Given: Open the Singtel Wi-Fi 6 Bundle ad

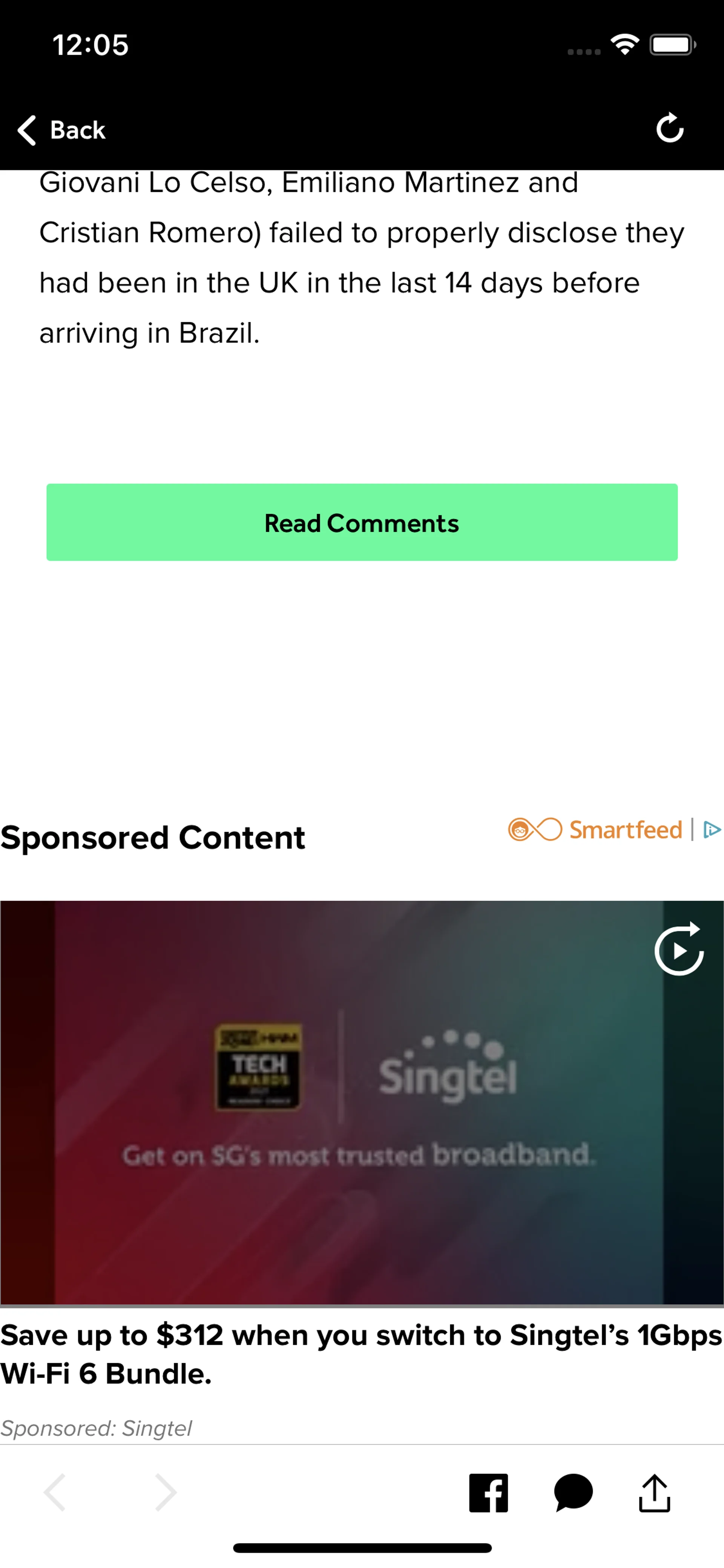Looking at the screenshot, I should pos(361,1354).
